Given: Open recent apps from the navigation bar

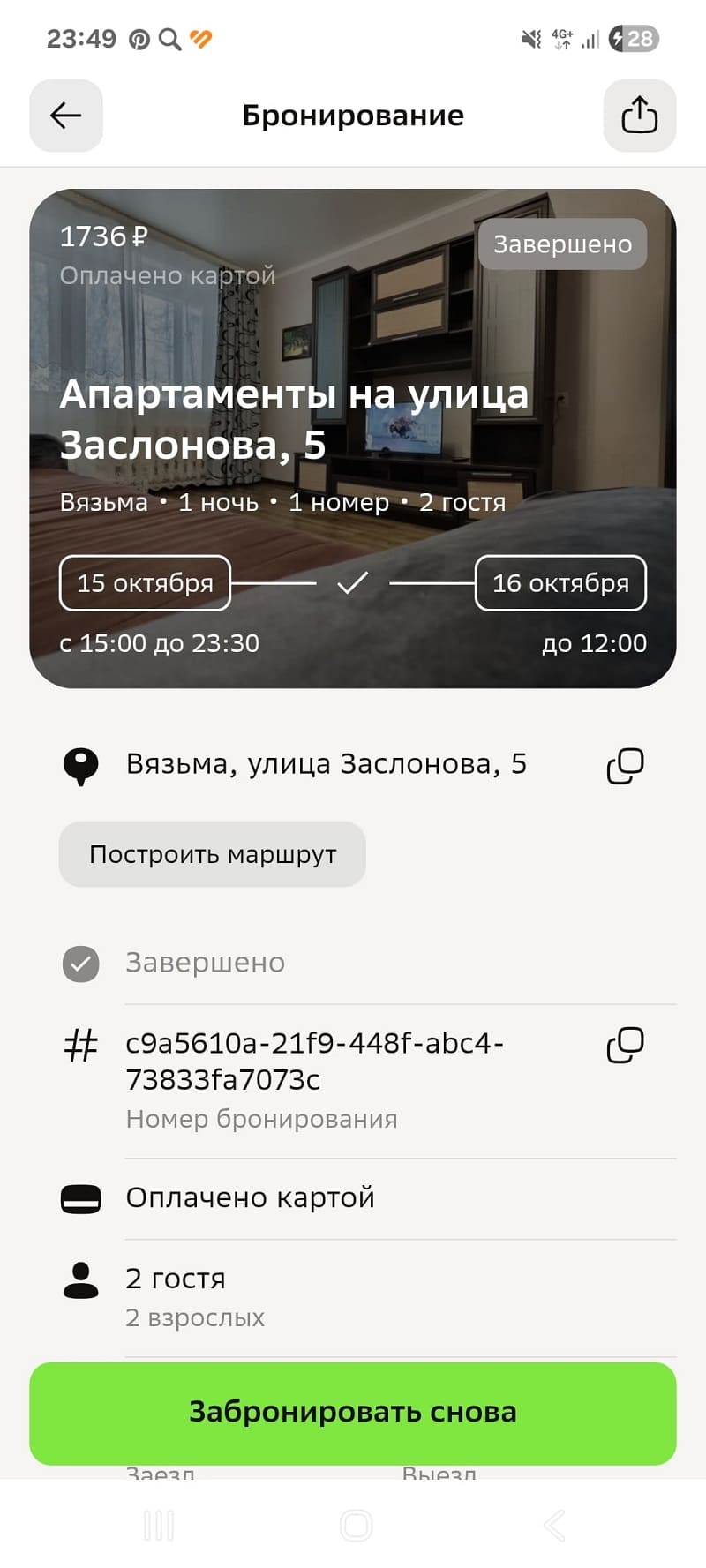Looking at the screenshot, I should point(159,1525).
